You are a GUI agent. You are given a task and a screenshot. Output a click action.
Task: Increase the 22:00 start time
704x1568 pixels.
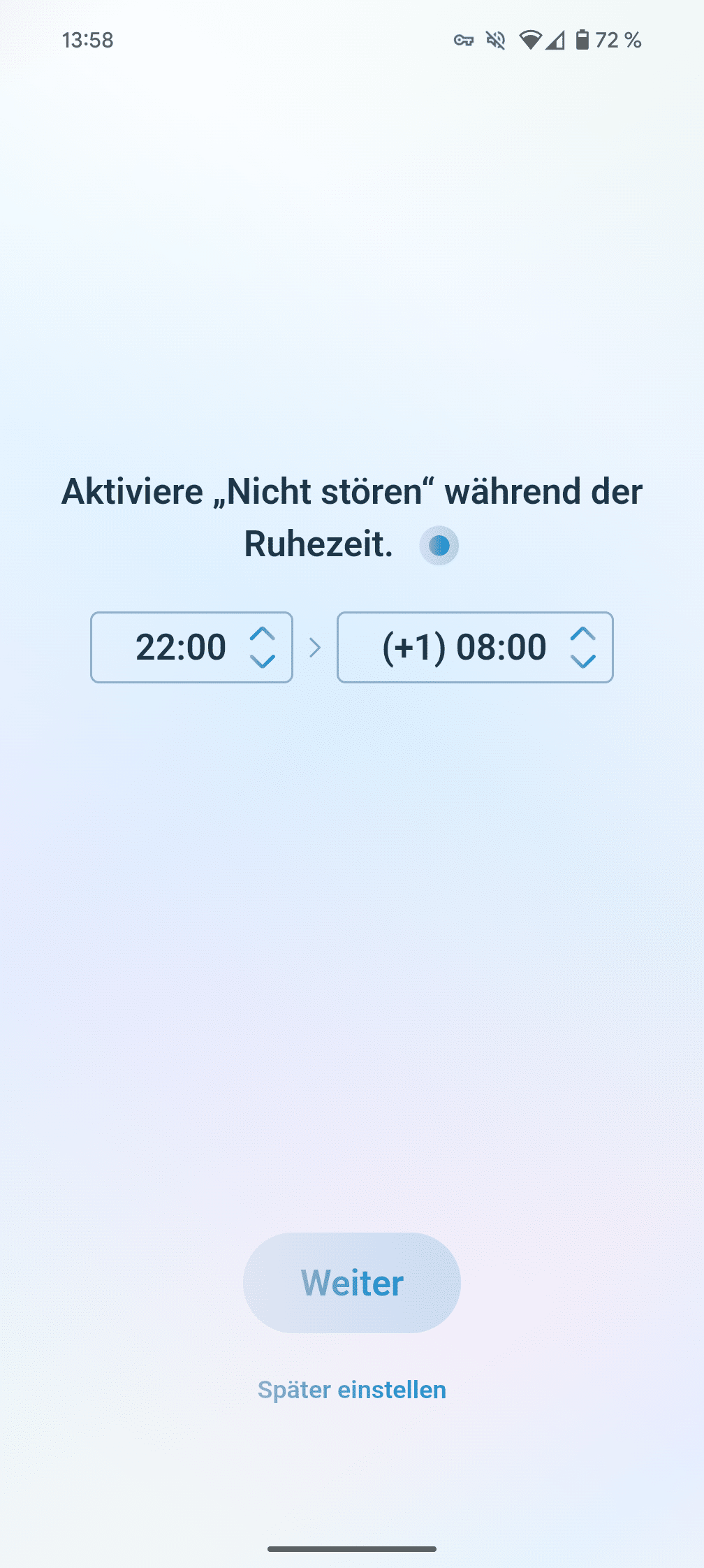point(263,633)
